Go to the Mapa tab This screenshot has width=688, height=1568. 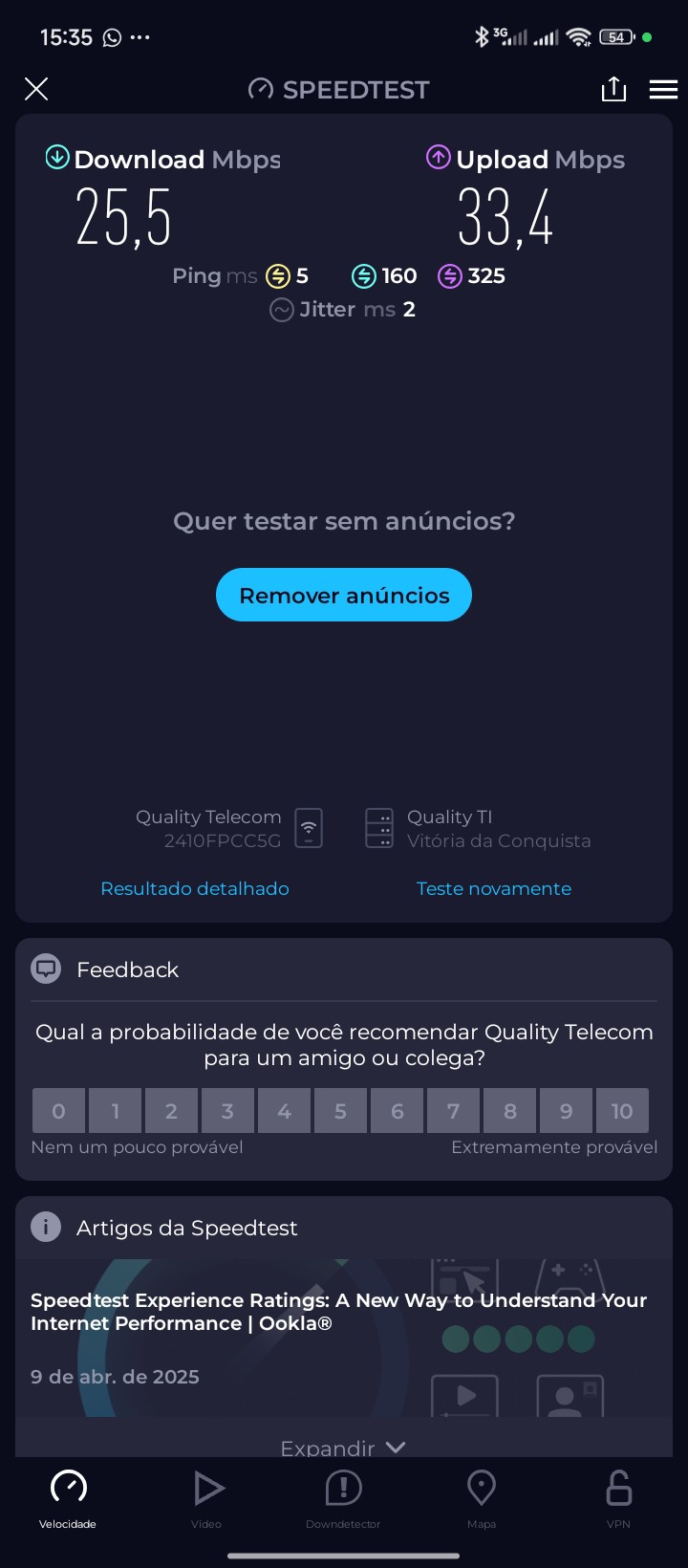click(481, 1498)
